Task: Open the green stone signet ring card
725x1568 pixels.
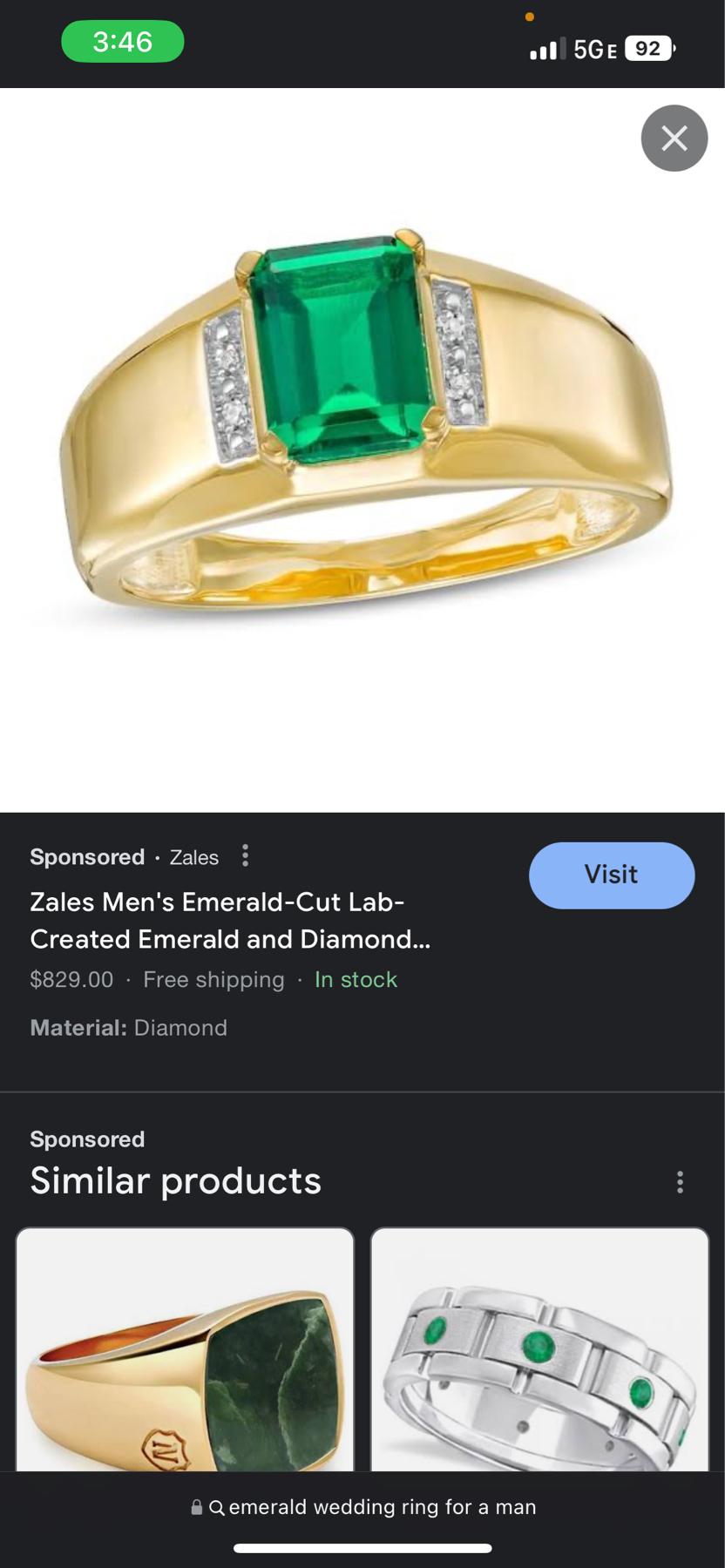Action: click(185, 1350)
